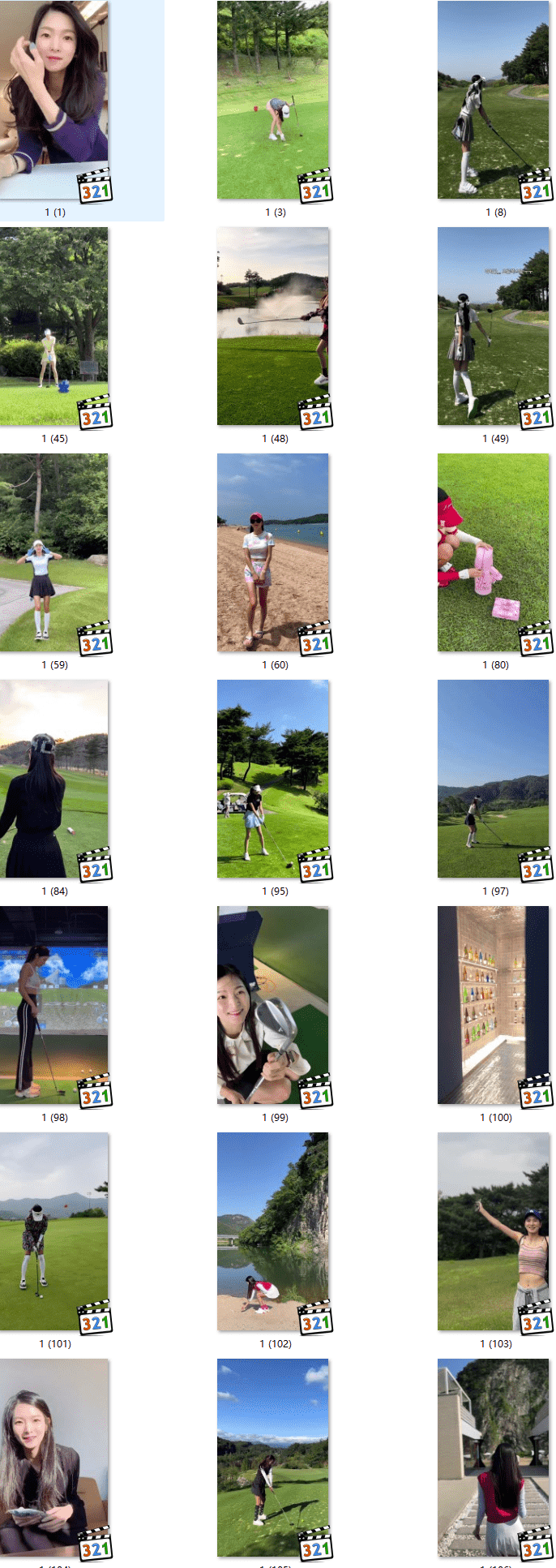Screen dimensions: 556x1568
Task: Open video 1 (80)
Action: click(494, 552)
